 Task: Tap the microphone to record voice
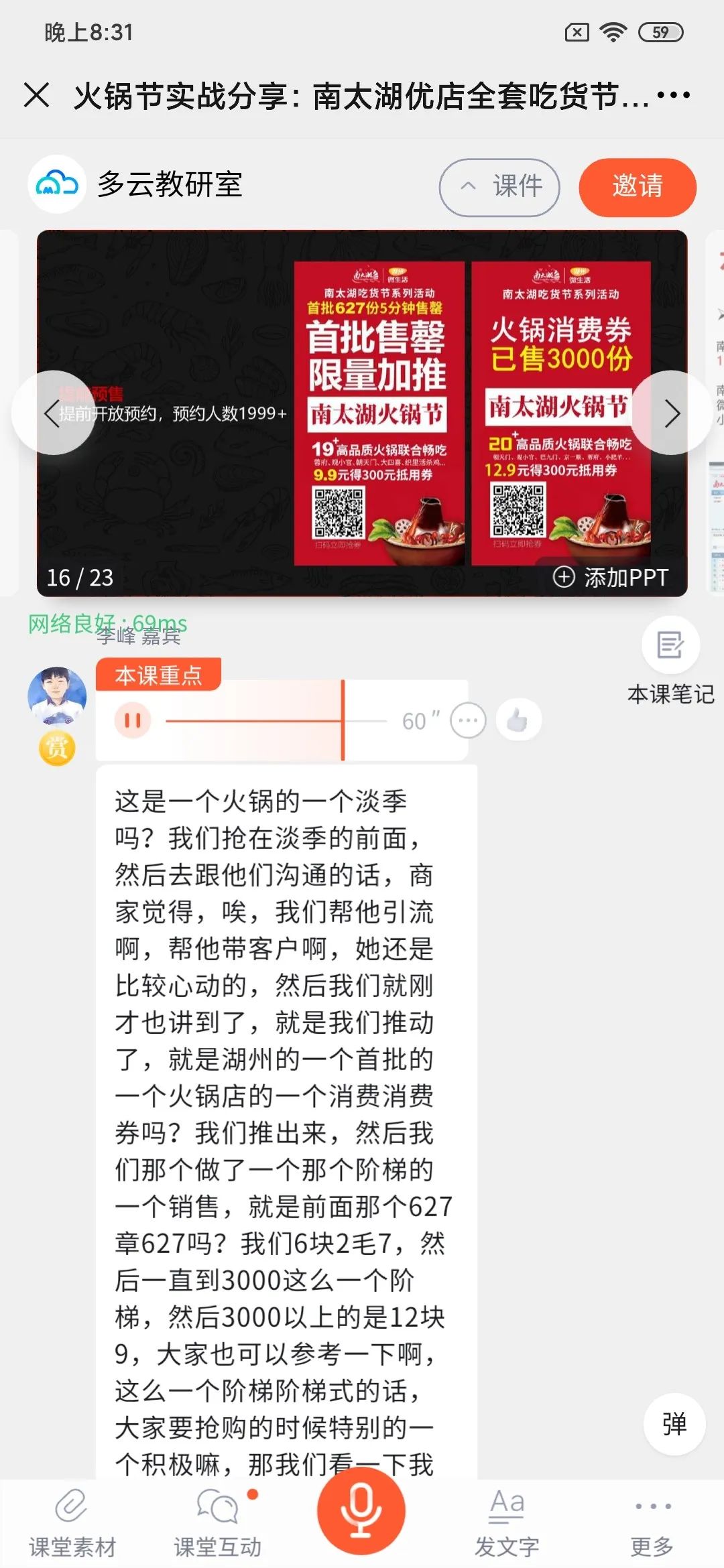point(361,1510)
